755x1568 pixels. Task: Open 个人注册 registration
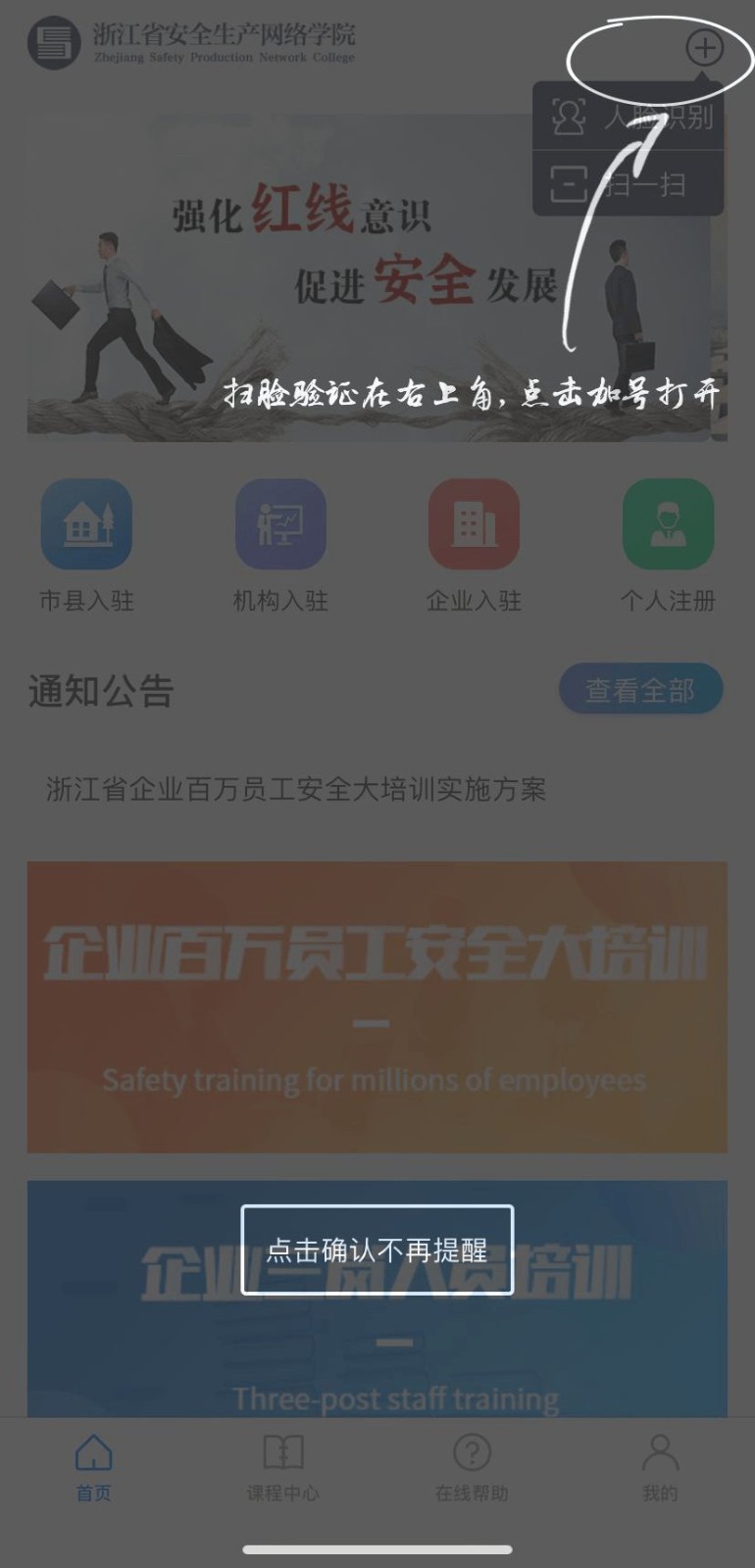click(x=668, y=545)
